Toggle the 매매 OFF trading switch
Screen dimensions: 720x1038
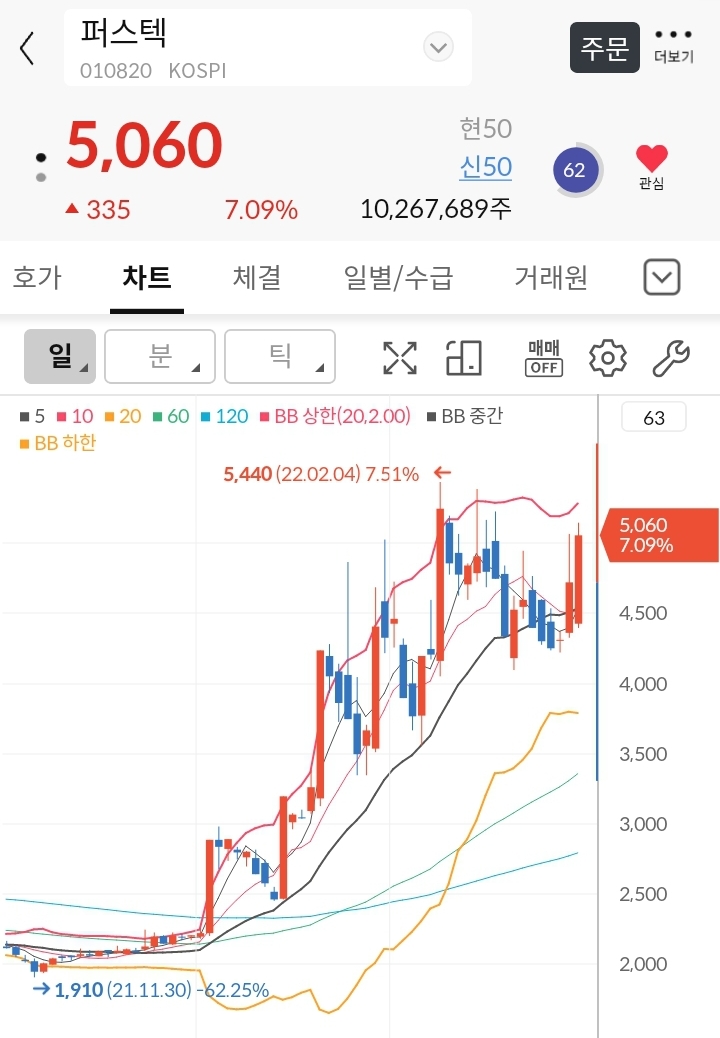(x=544, y=357)
